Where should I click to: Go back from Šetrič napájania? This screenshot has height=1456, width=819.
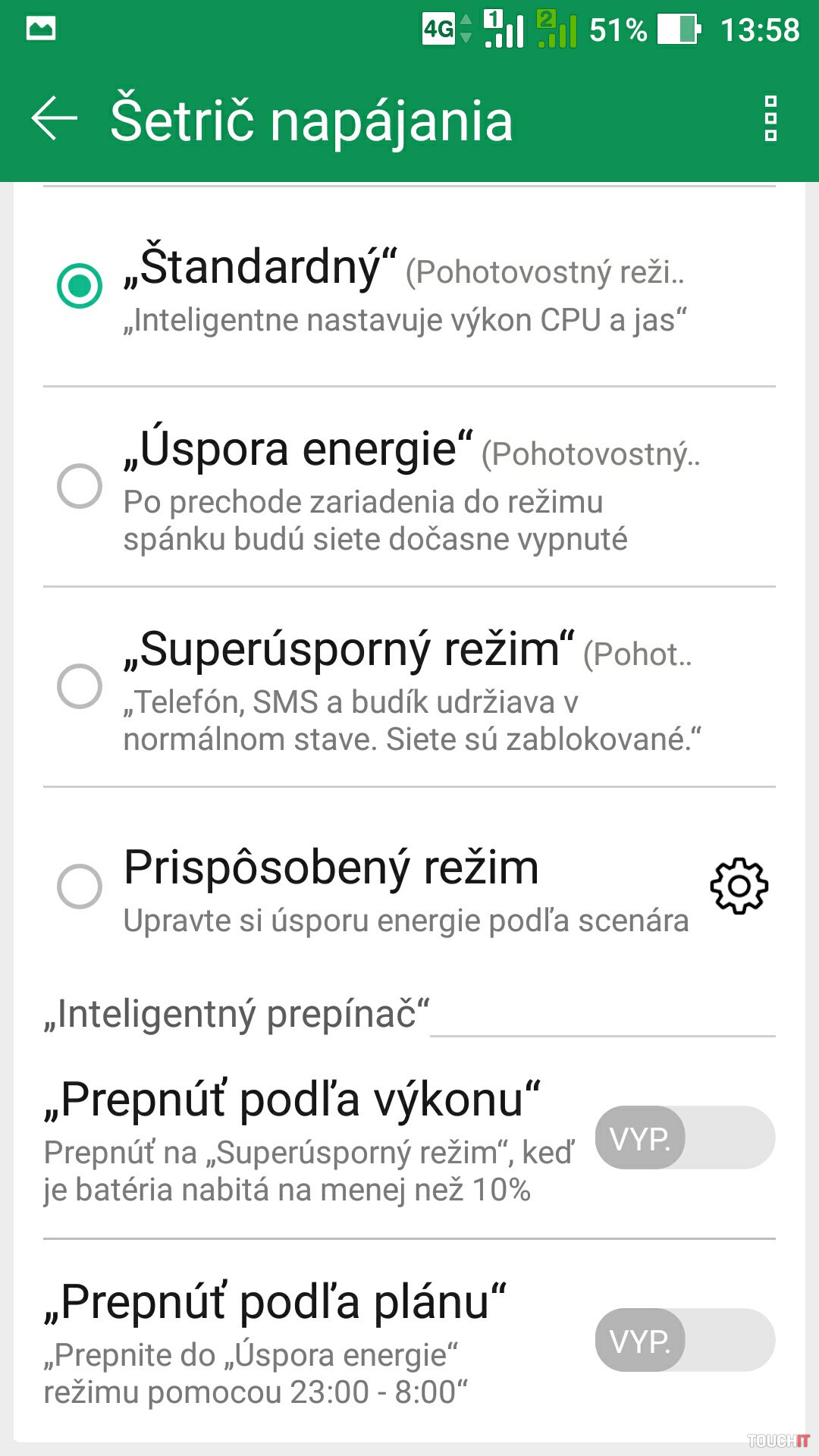[x=55, y=119]
